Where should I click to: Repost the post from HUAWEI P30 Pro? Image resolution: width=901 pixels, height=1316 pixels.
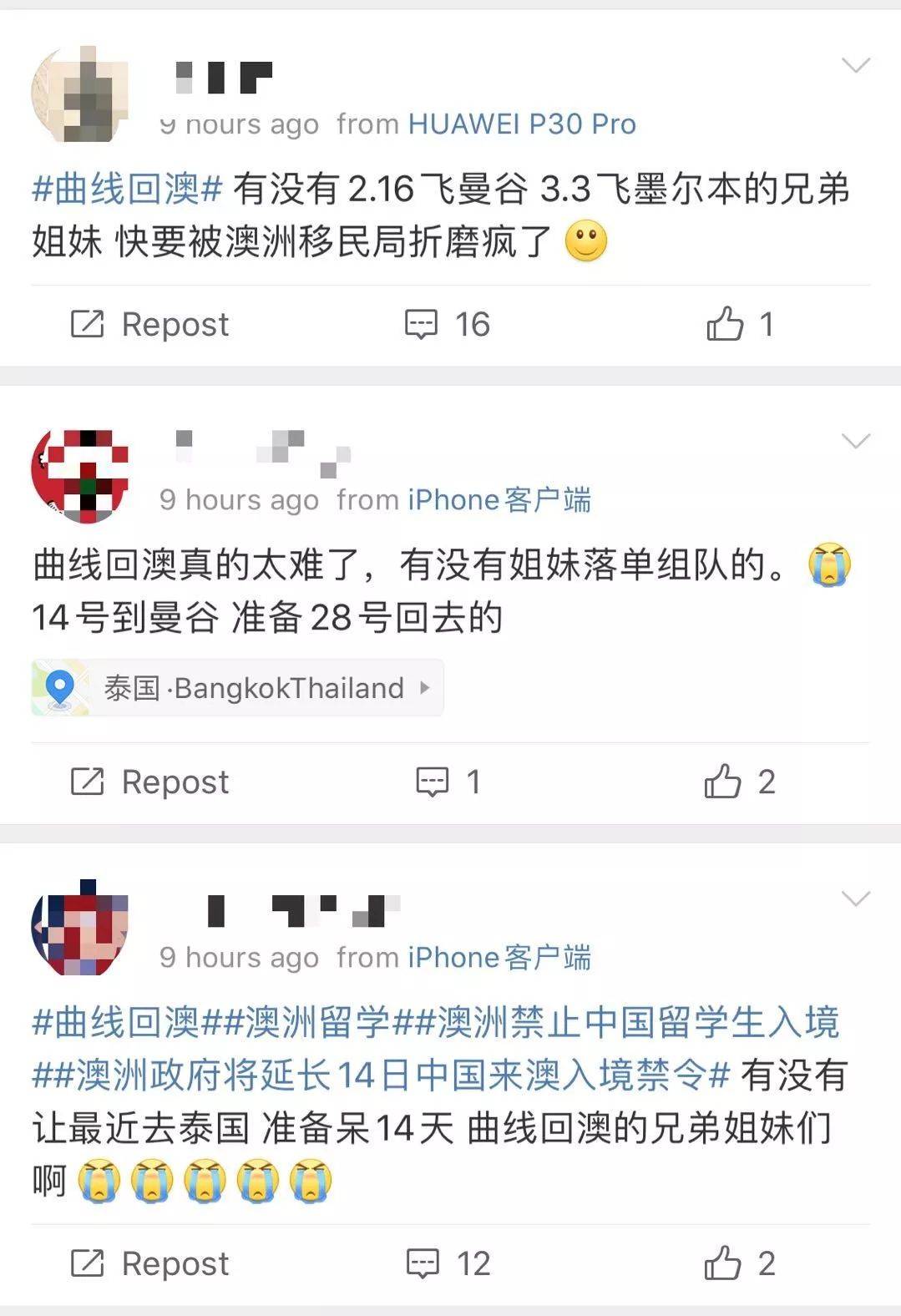pyautogui.click(x=149, y=324)
